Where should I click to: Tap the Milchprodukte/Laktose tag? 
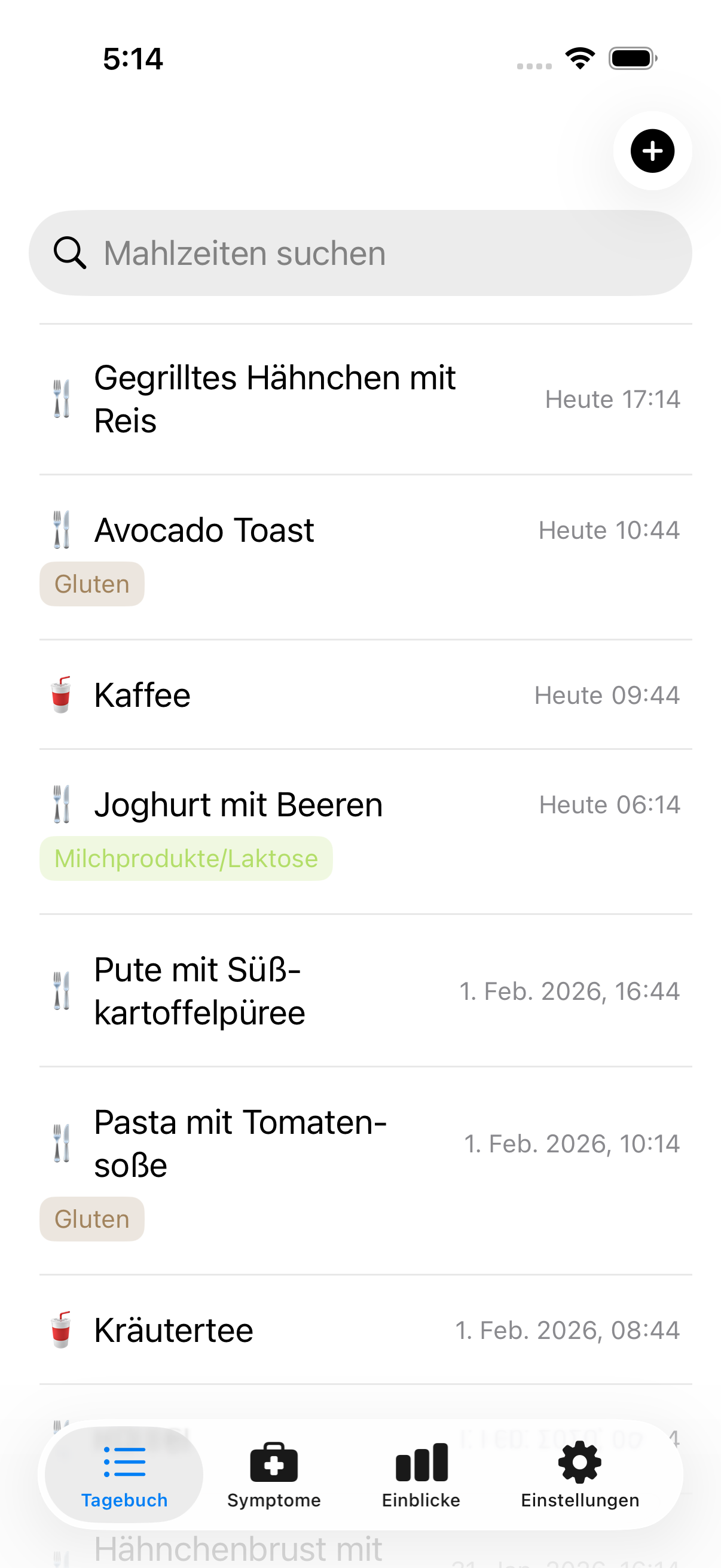(x=185, y=858)
